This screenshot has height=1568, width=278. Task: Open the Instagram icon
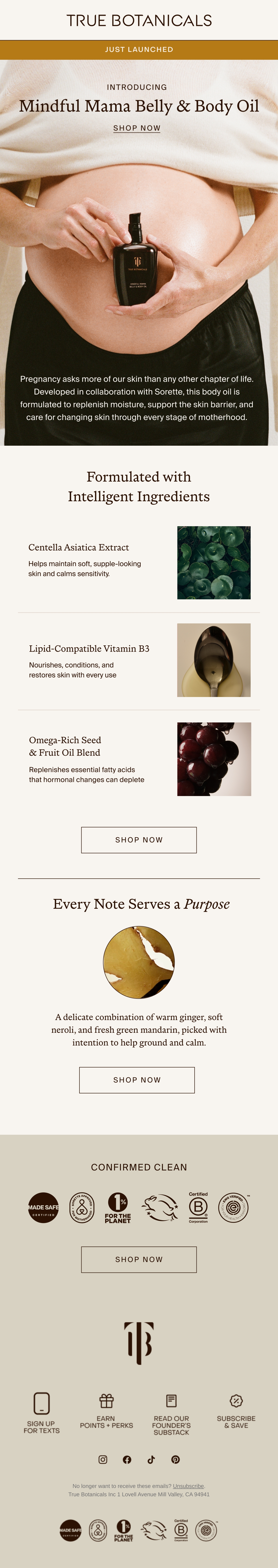pos(103,1460)
